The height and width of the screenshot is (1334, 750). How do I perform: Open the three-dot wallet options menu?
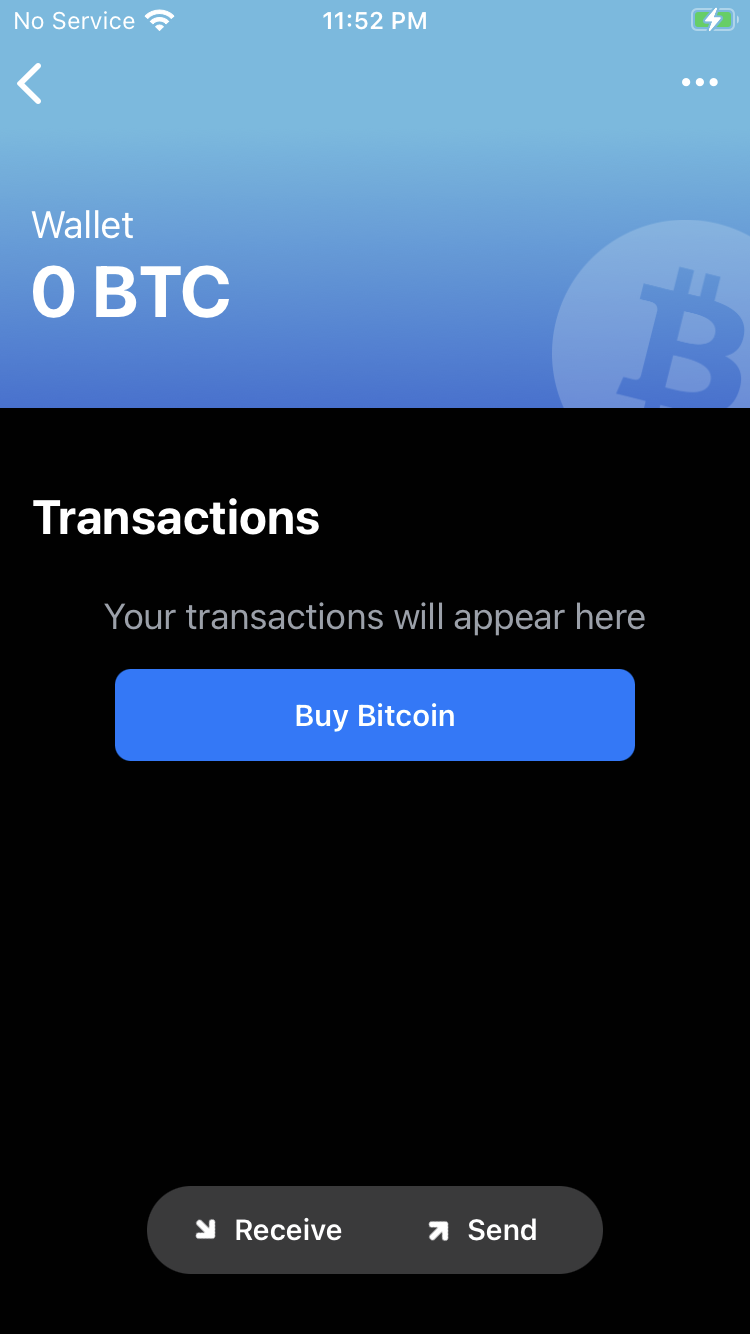pyautogui.click(x=699, y=82)
